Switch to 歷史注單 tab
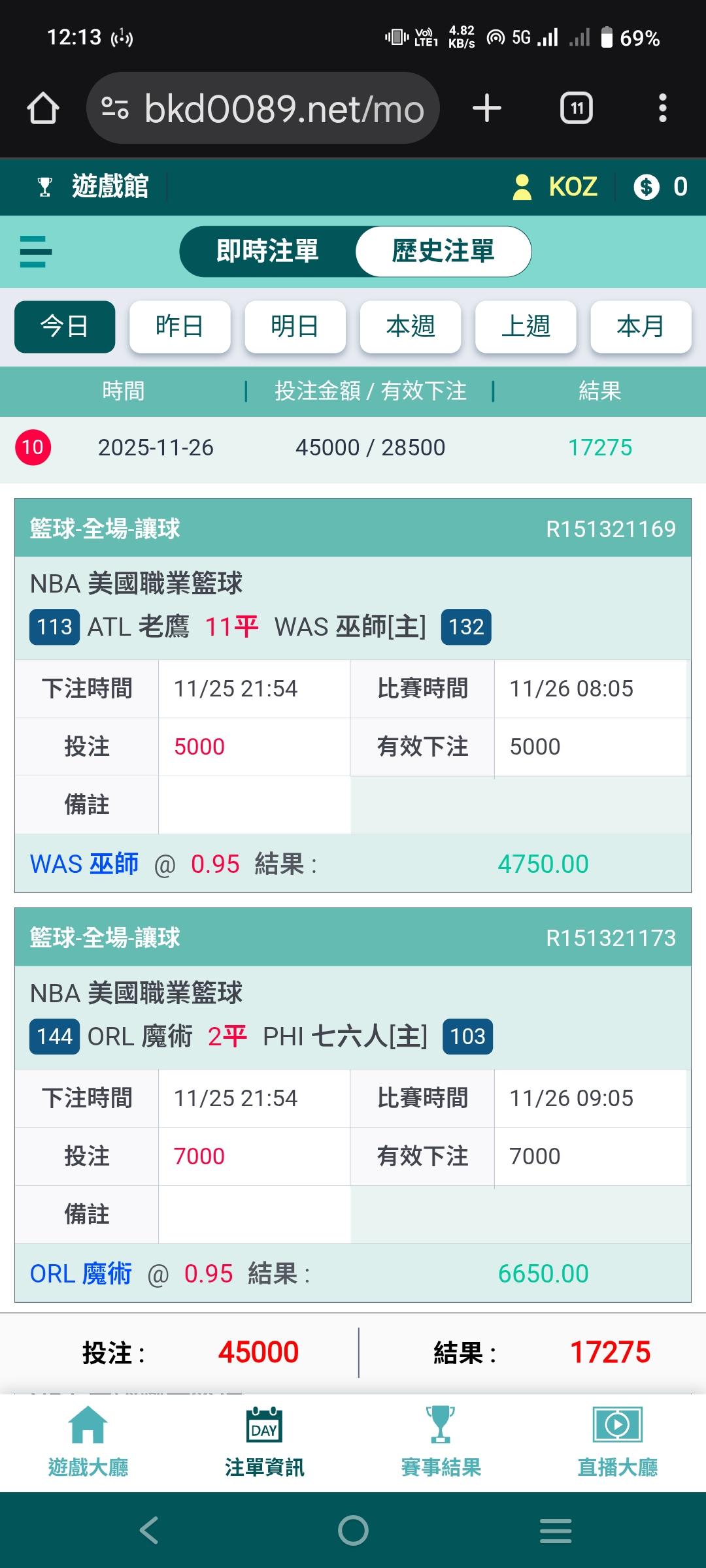 click(x=443, y=252)
